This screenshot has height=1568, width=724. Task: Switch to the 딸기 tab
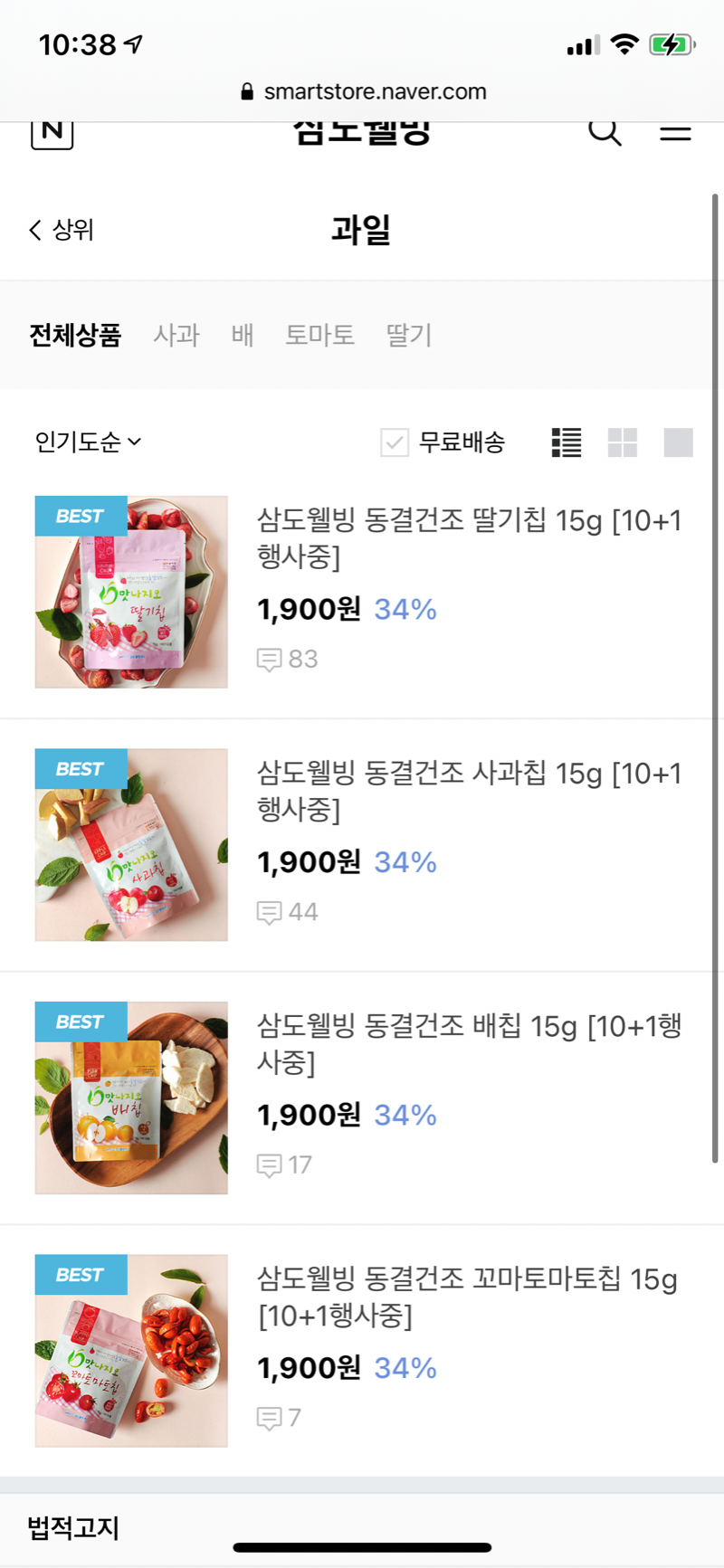point(409,335)
